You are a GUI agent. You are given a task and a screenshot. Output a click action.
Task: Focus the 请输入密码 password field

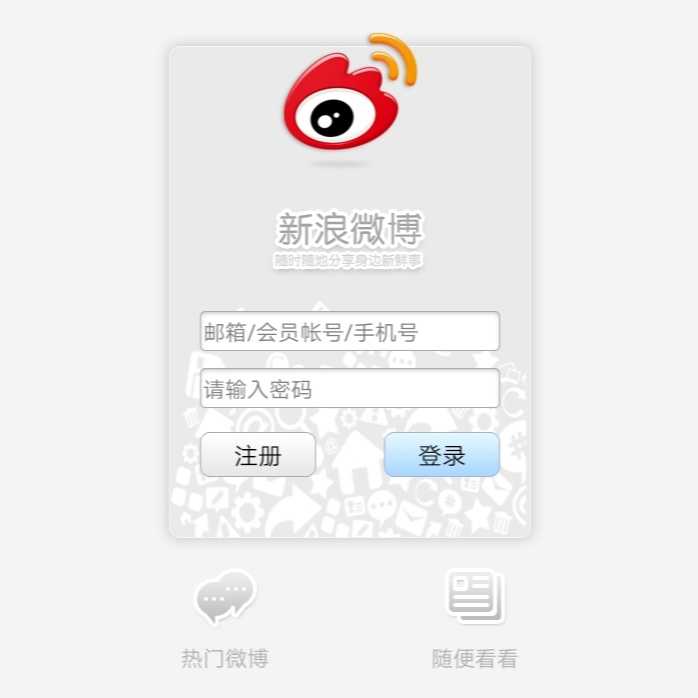tap(349, 389)
